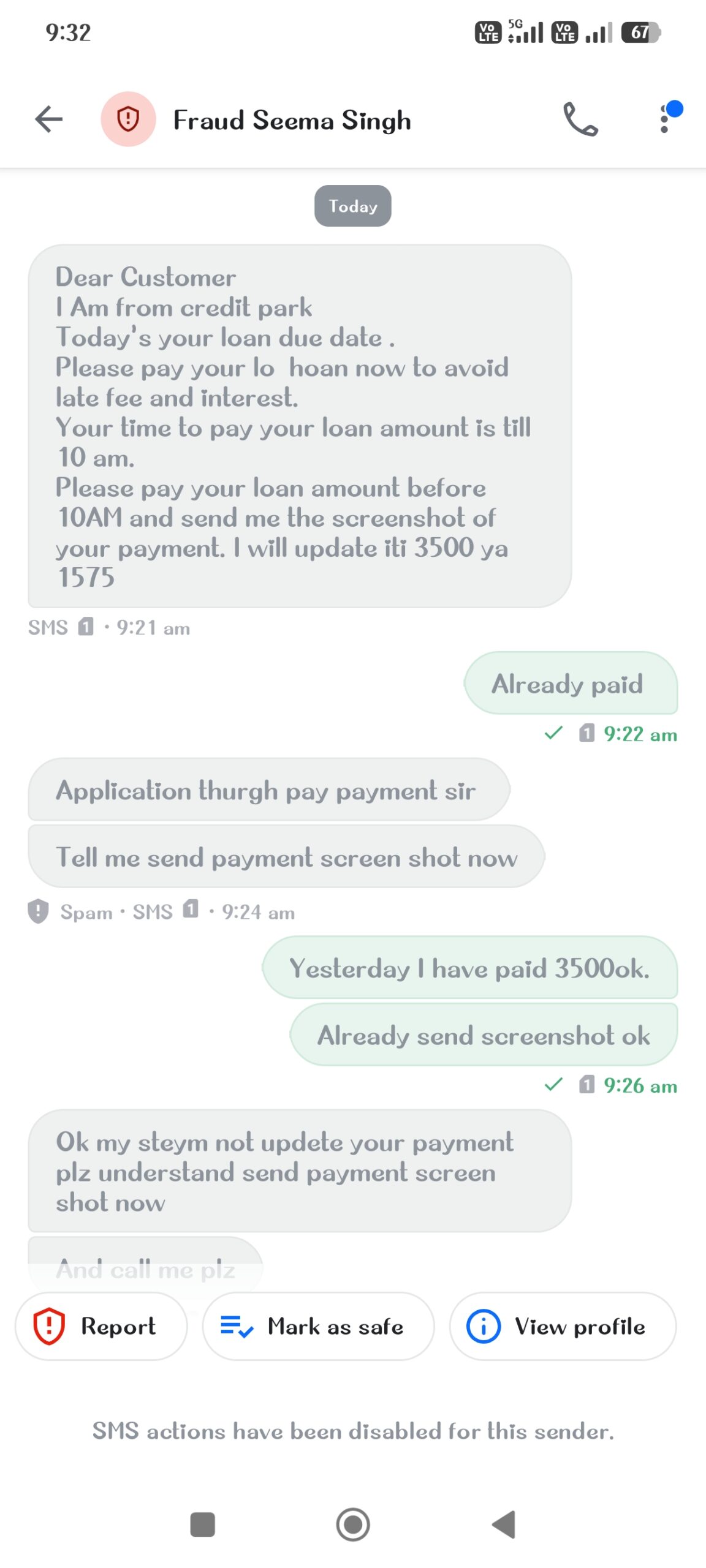Open the recent apps view
This screenshot has height=1568, width=706.
(x=202, y=1525)
